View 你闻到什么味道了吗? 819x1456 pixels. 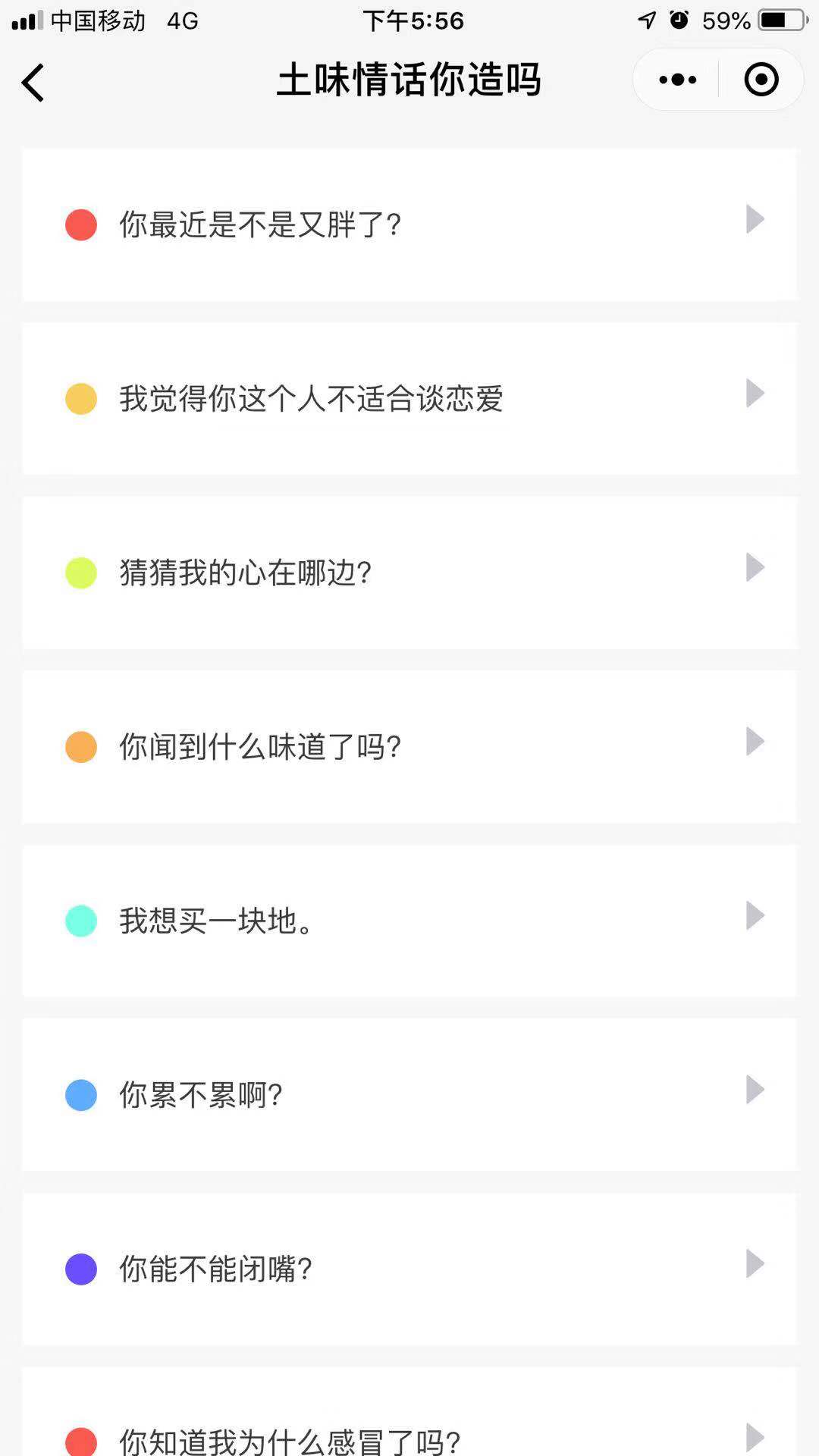(x=409, y=747)
